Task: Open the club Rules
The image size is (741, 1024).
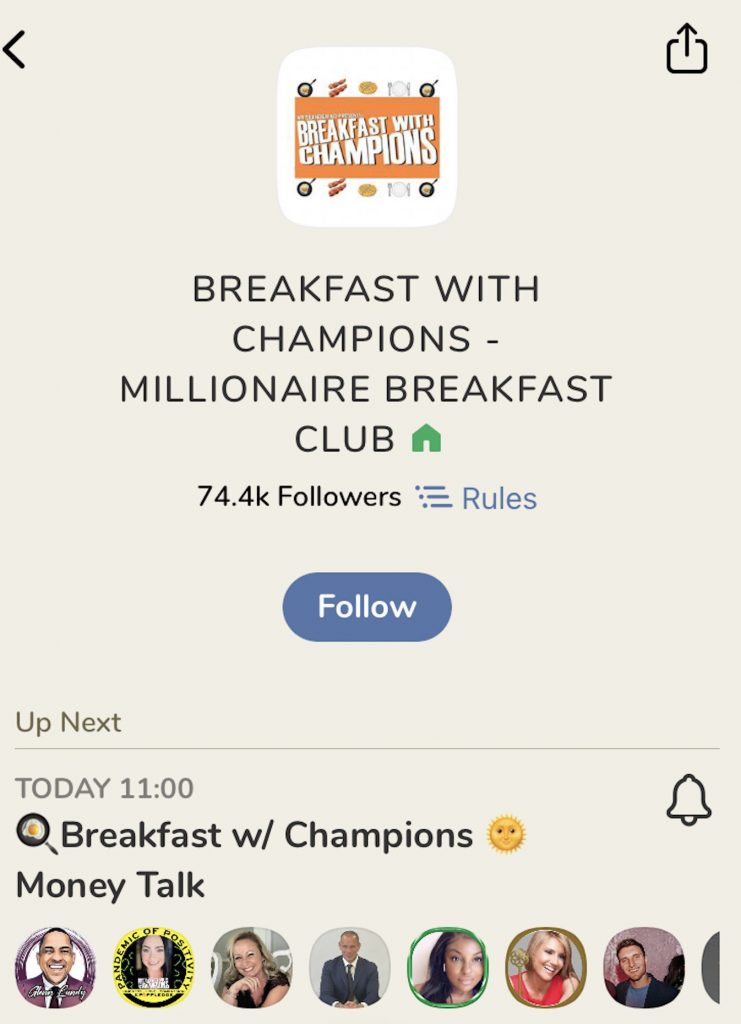Action: [477, 498]
